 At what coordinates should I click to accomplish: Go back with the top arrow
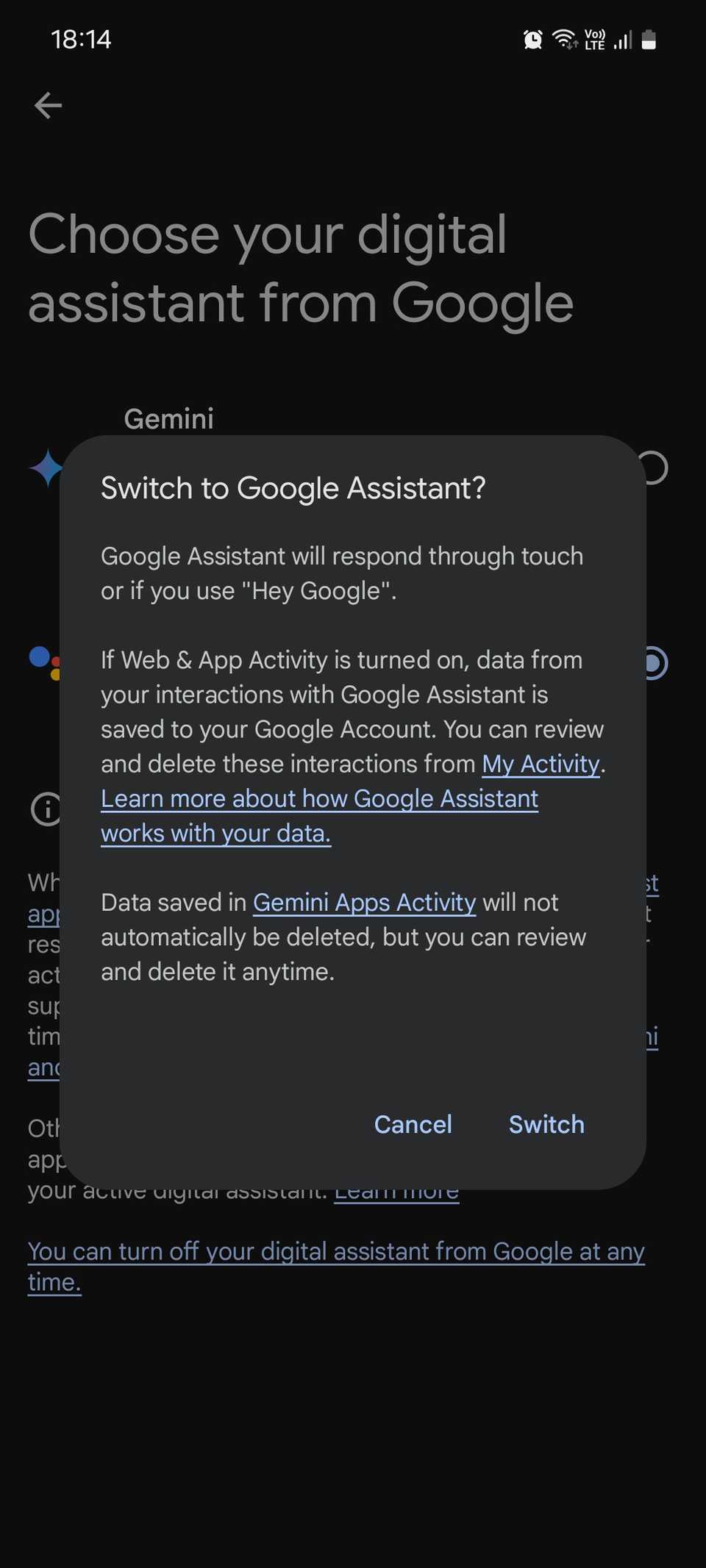[x=48, y=105]
